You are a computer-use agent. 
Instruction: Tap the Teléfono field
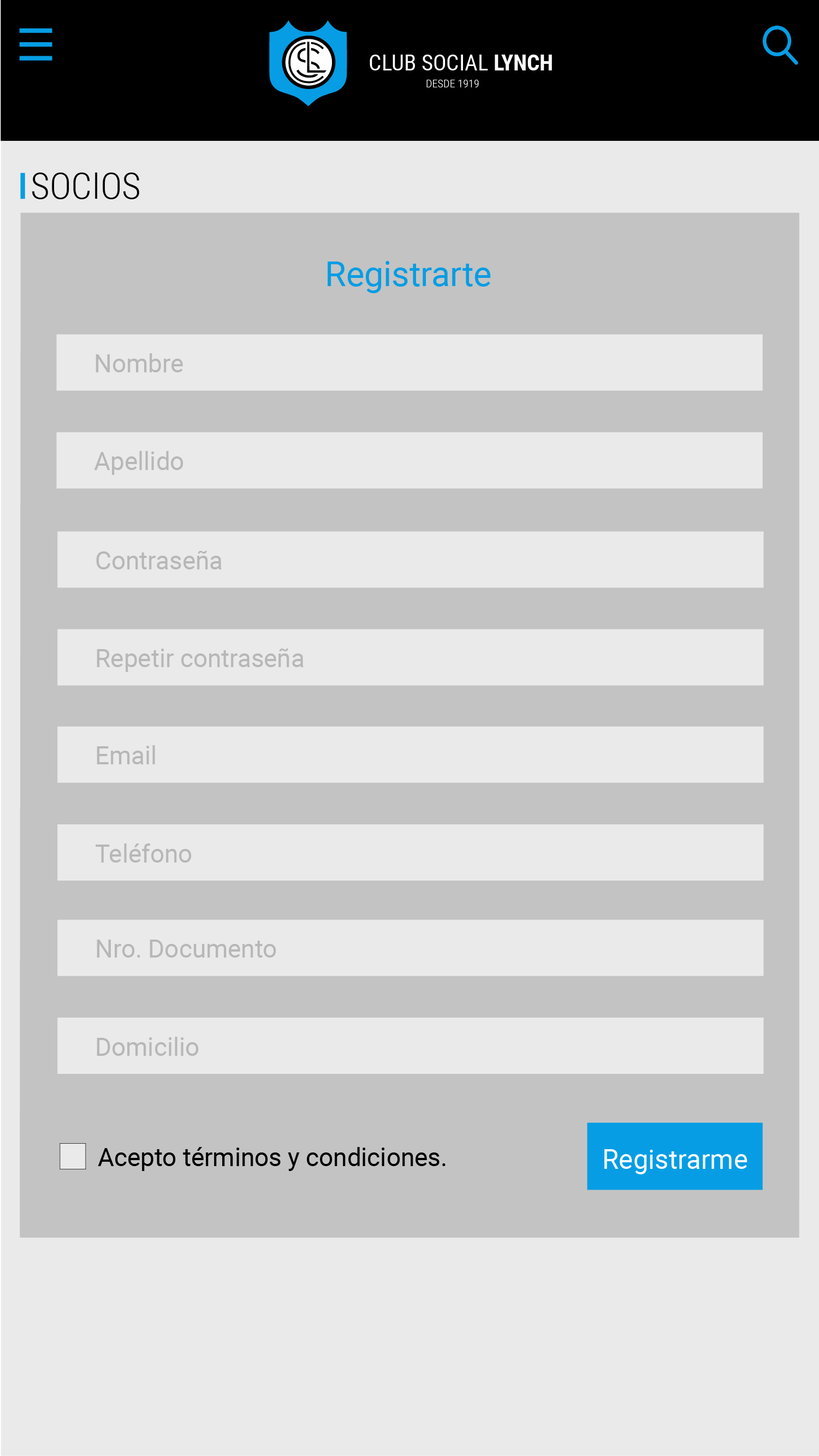(410, 852)
